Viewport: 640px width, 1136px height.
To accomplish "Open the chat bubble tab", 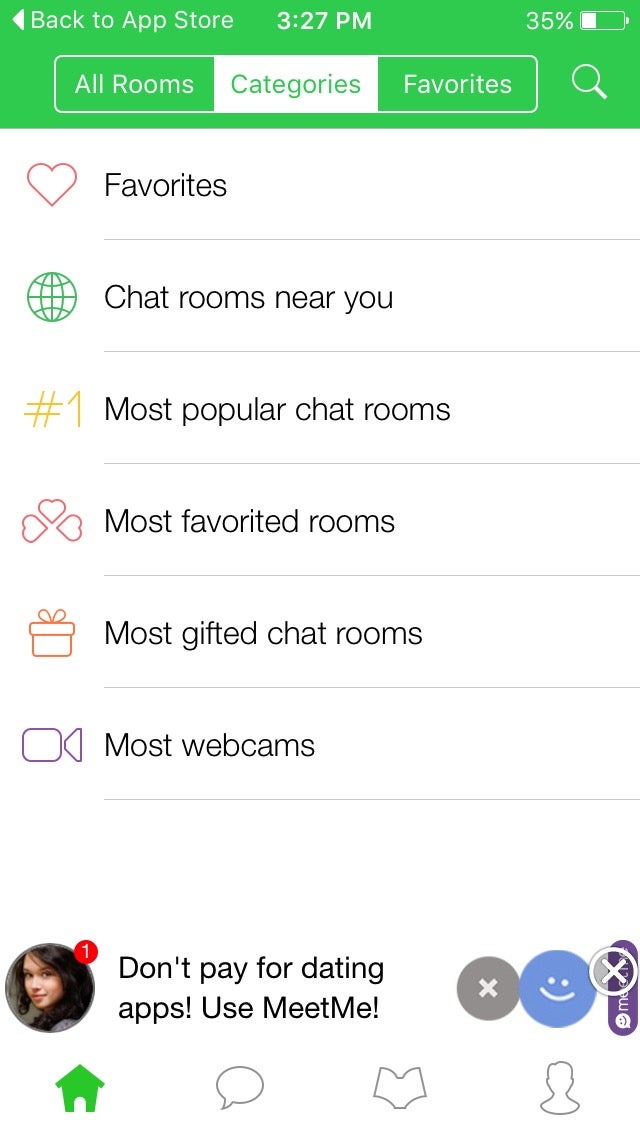I will [240, 1088].
